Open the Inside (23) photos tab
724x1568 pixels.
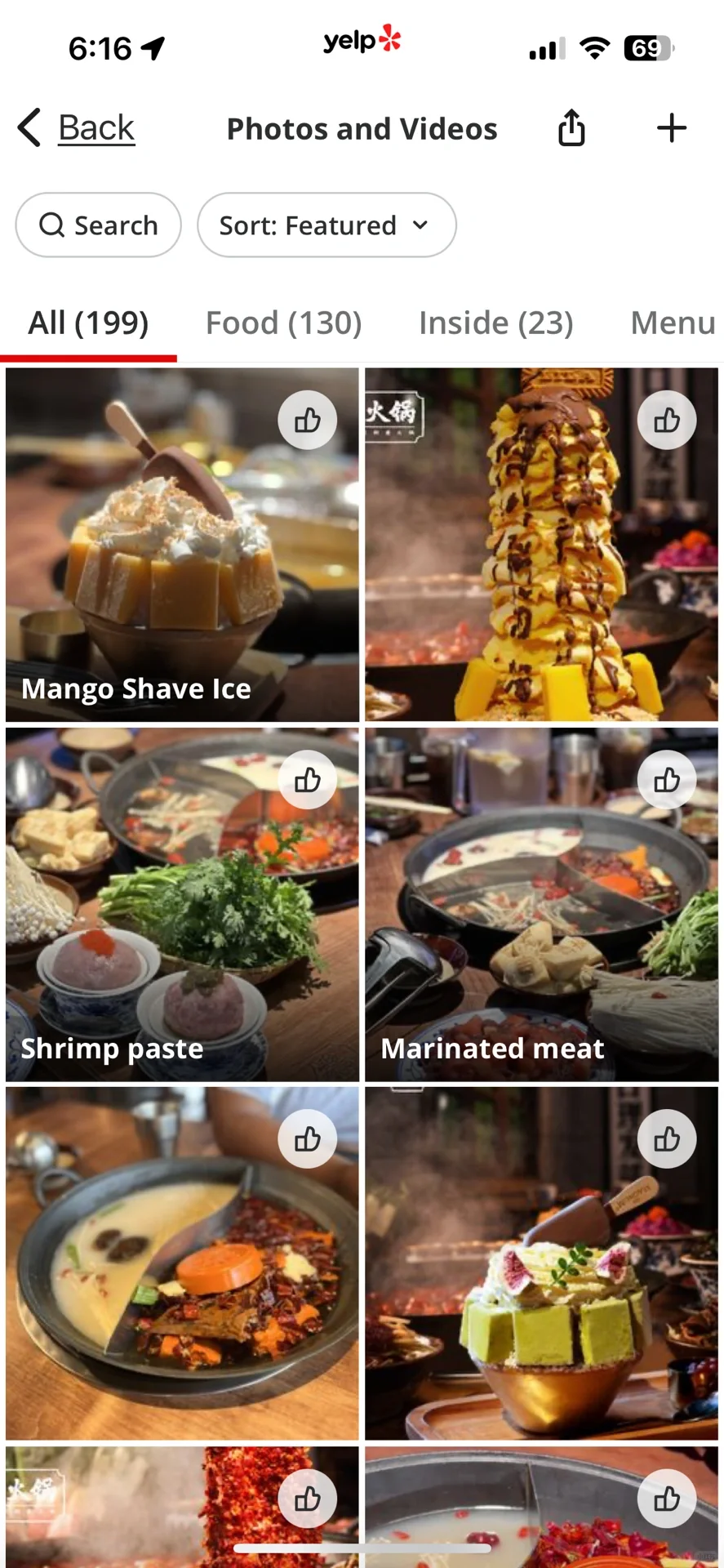(x=495, y=322)
